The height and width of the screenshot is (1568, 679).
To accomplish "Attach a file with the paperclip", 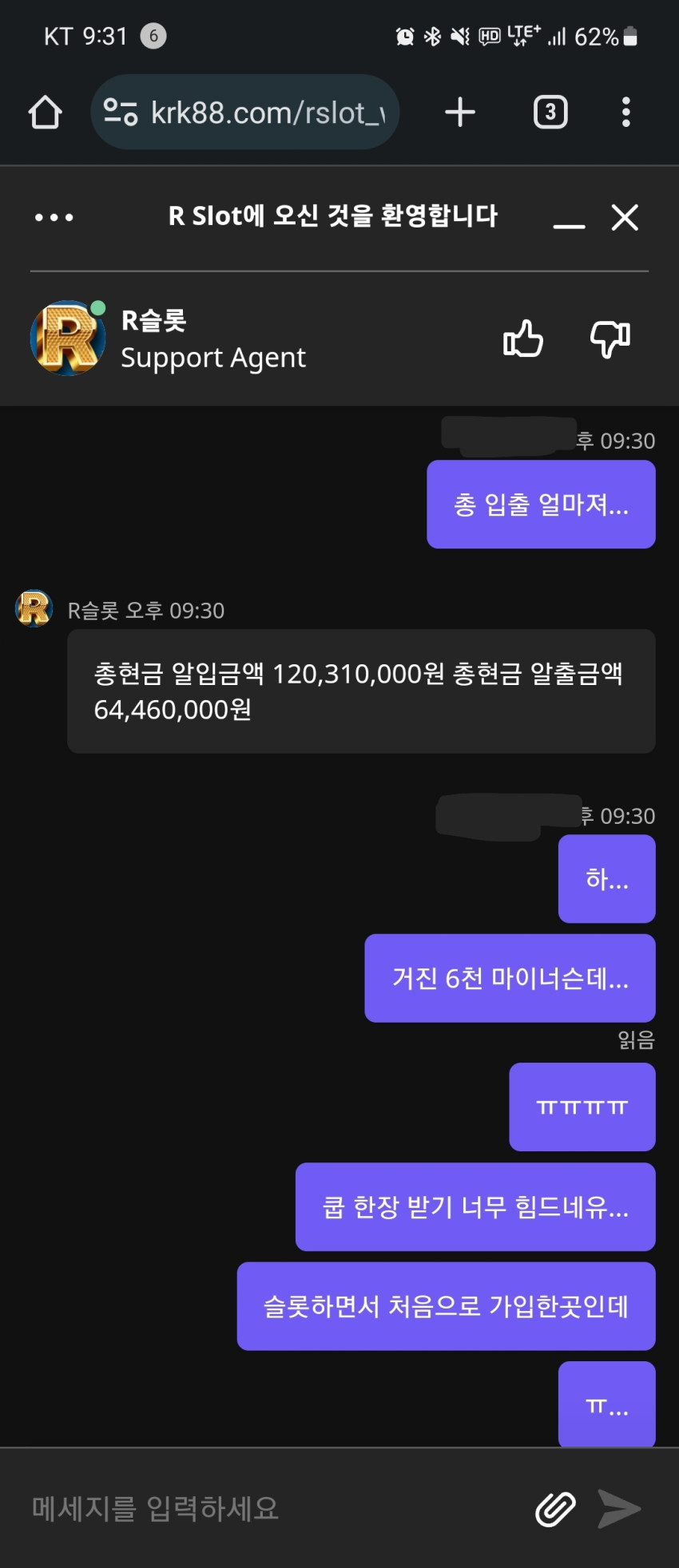I will (x=555, y=1509).
